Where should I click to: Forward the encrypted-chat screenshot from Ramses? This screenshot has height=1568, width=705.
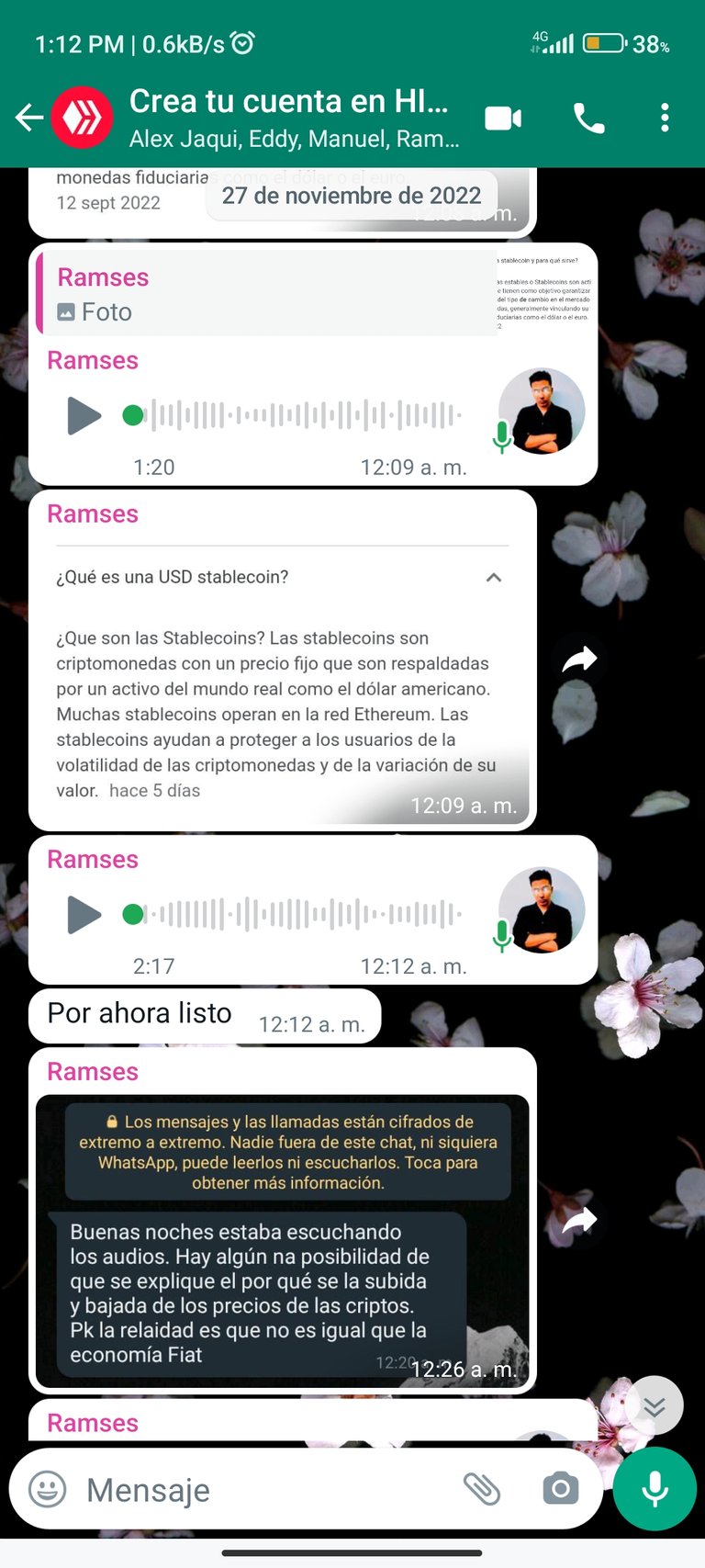[579, 1221]
